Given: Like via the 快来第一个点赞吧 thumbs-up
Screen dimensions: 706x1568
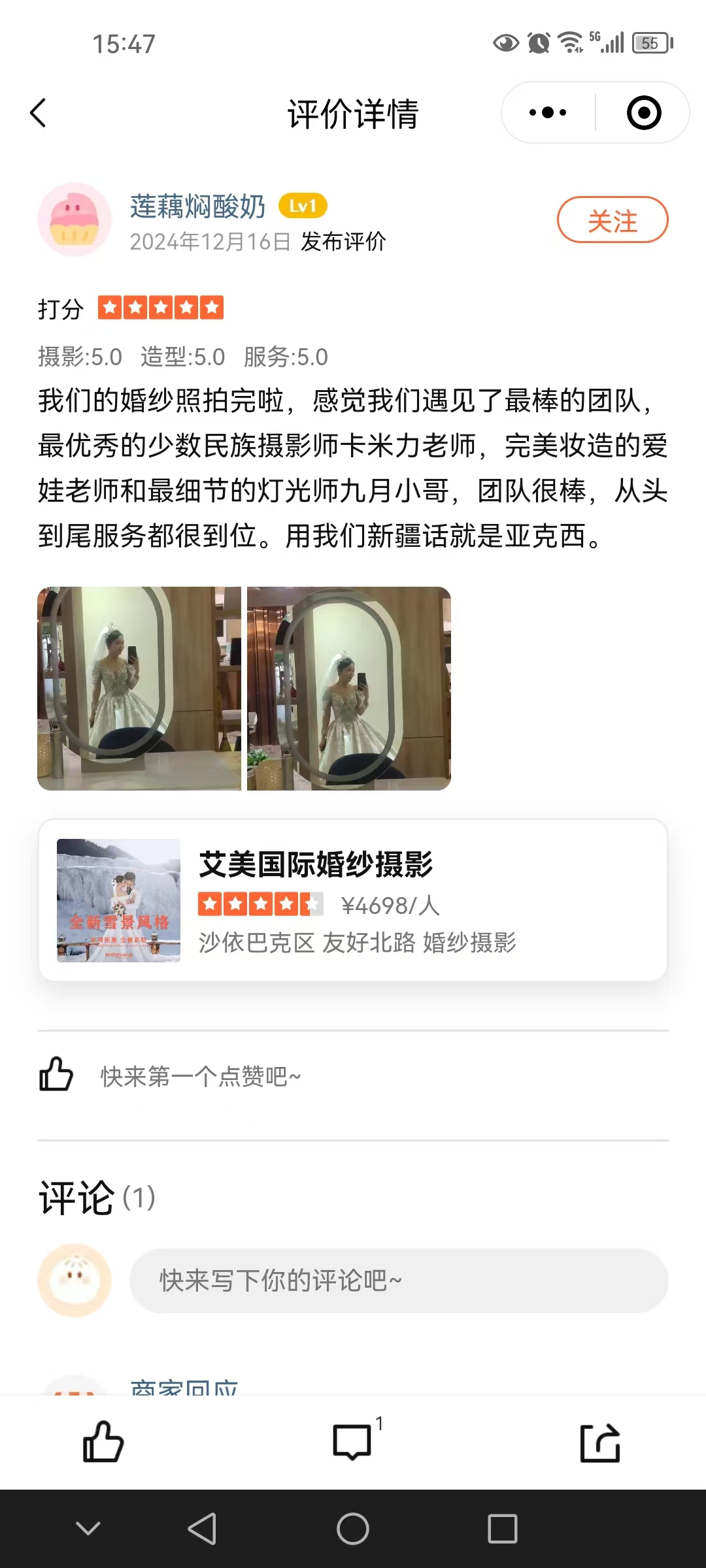Looking at the screenshot, I should pyautogui.click(x=56, y=1075).
